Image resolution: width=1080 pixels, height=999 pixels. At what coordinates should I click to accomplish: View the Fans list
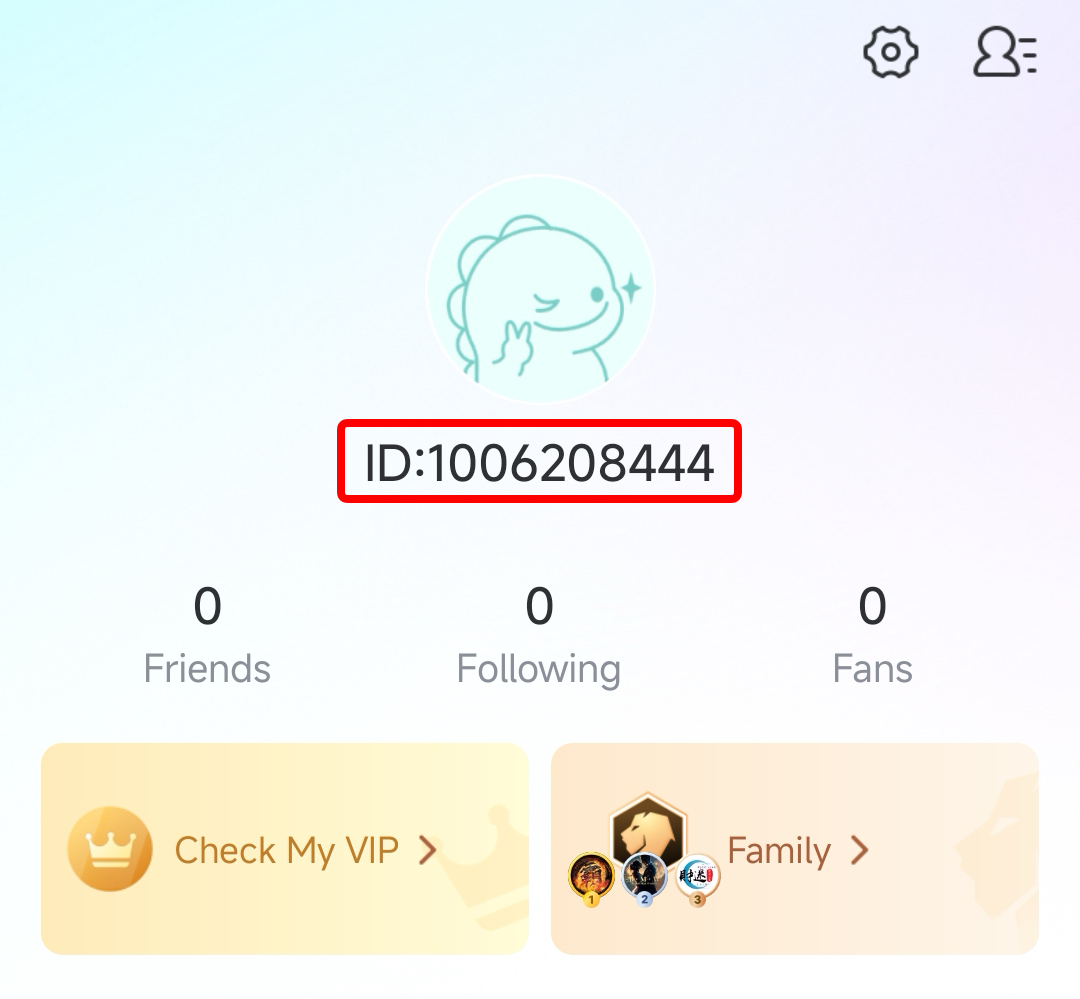point(872,635)
